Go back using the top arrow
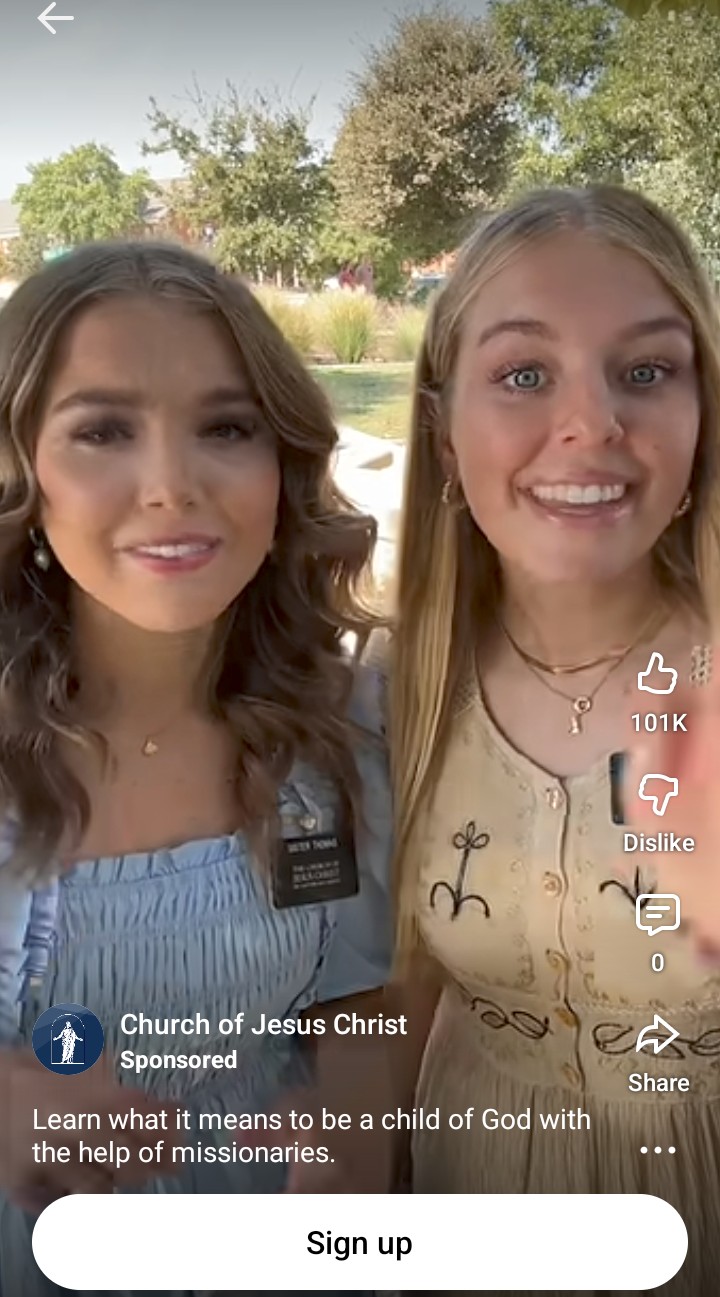Viewport: 720px width, 1297px height. (x=55, y=18)
